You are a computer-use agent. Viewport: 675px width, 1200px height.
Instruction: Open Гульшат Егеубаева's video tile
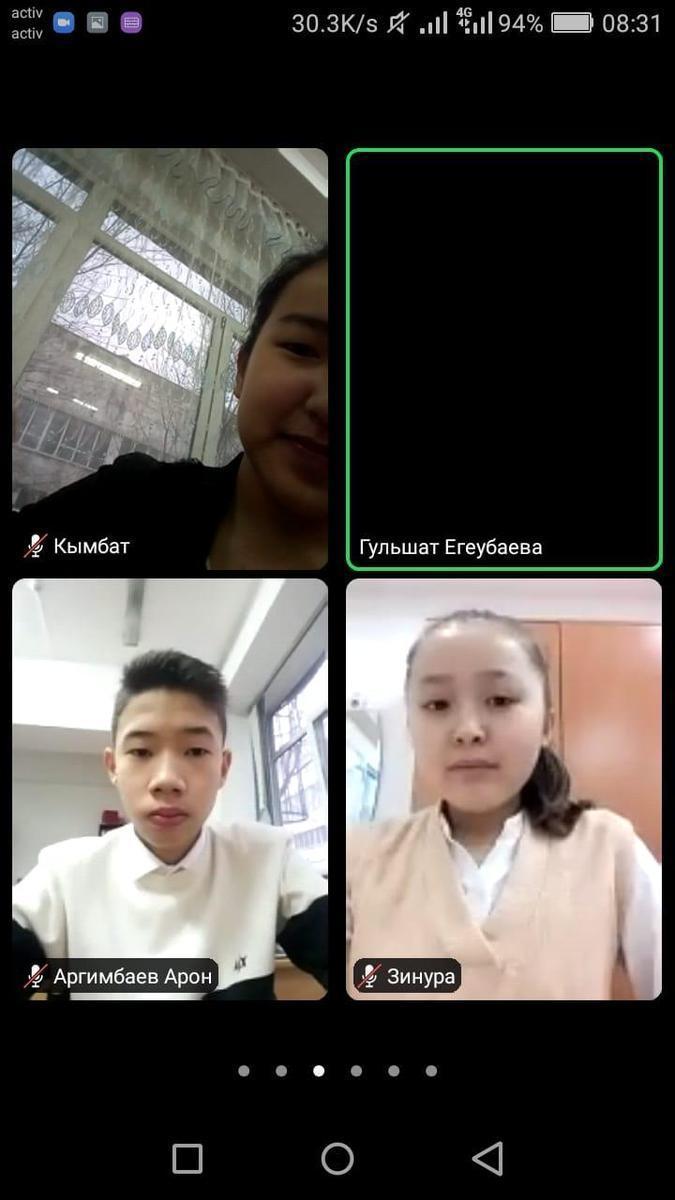504,358
